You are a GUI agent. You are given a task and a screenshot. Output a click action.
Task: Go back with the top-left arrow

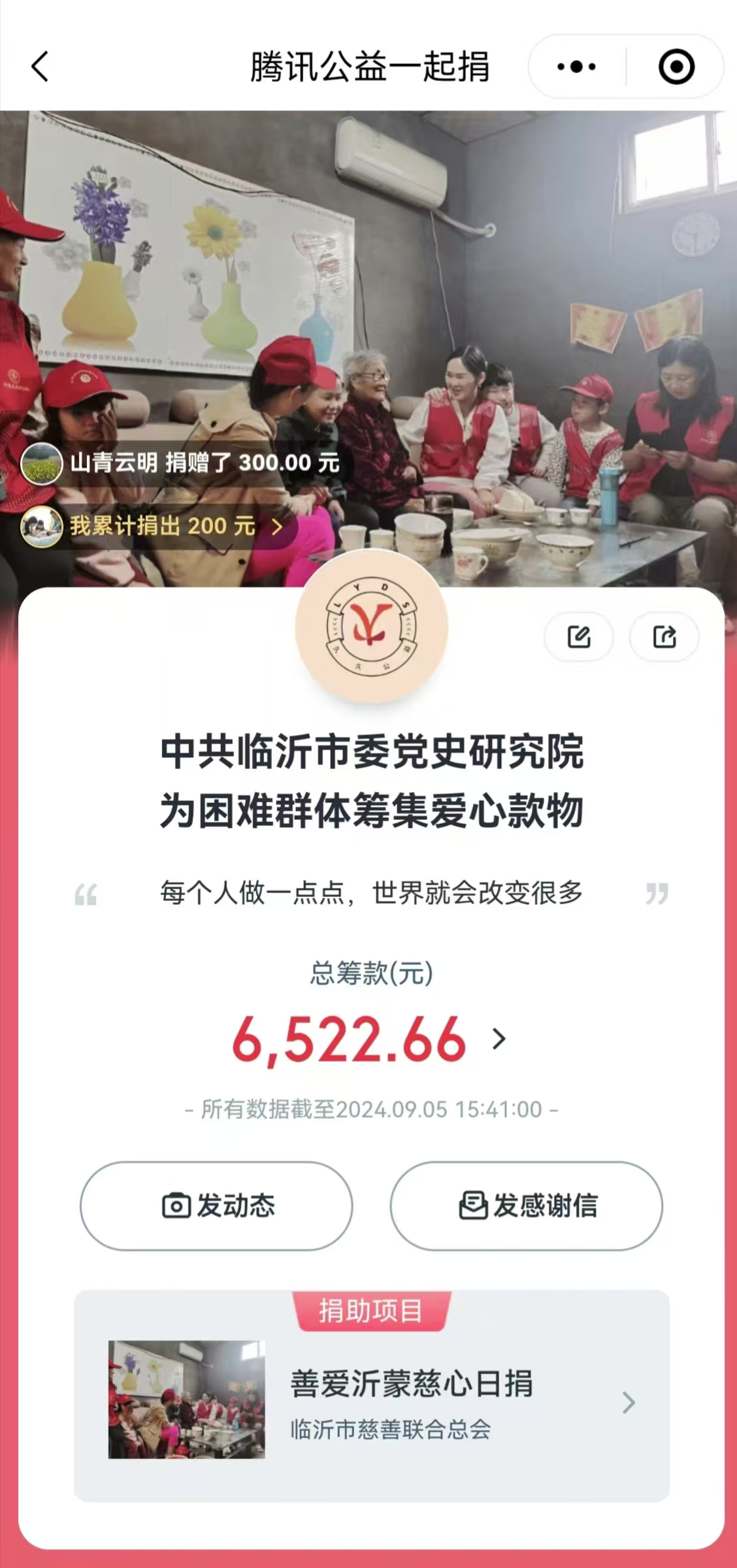[x=41, y=67]
